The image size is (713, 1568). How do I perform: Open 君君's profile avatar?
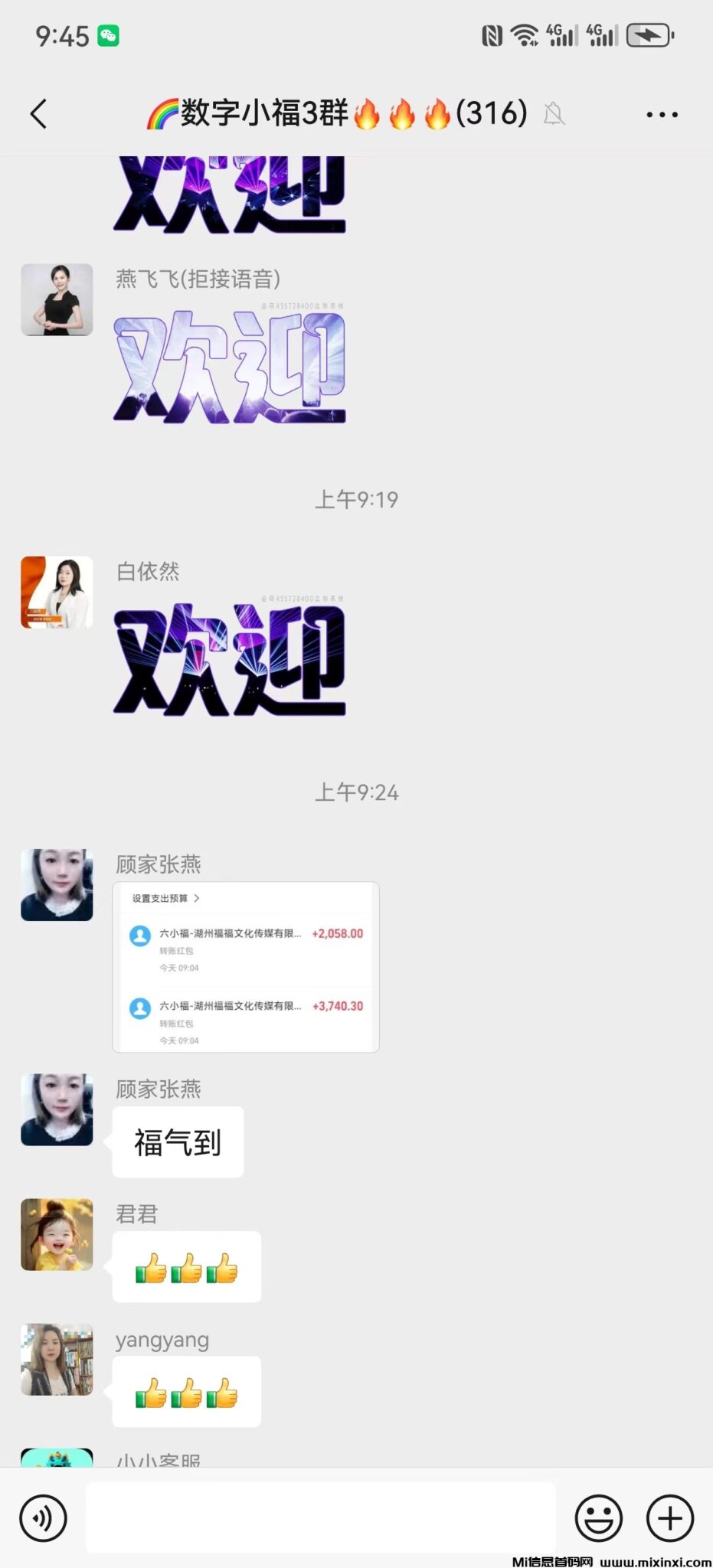(x=57, y=1234)
